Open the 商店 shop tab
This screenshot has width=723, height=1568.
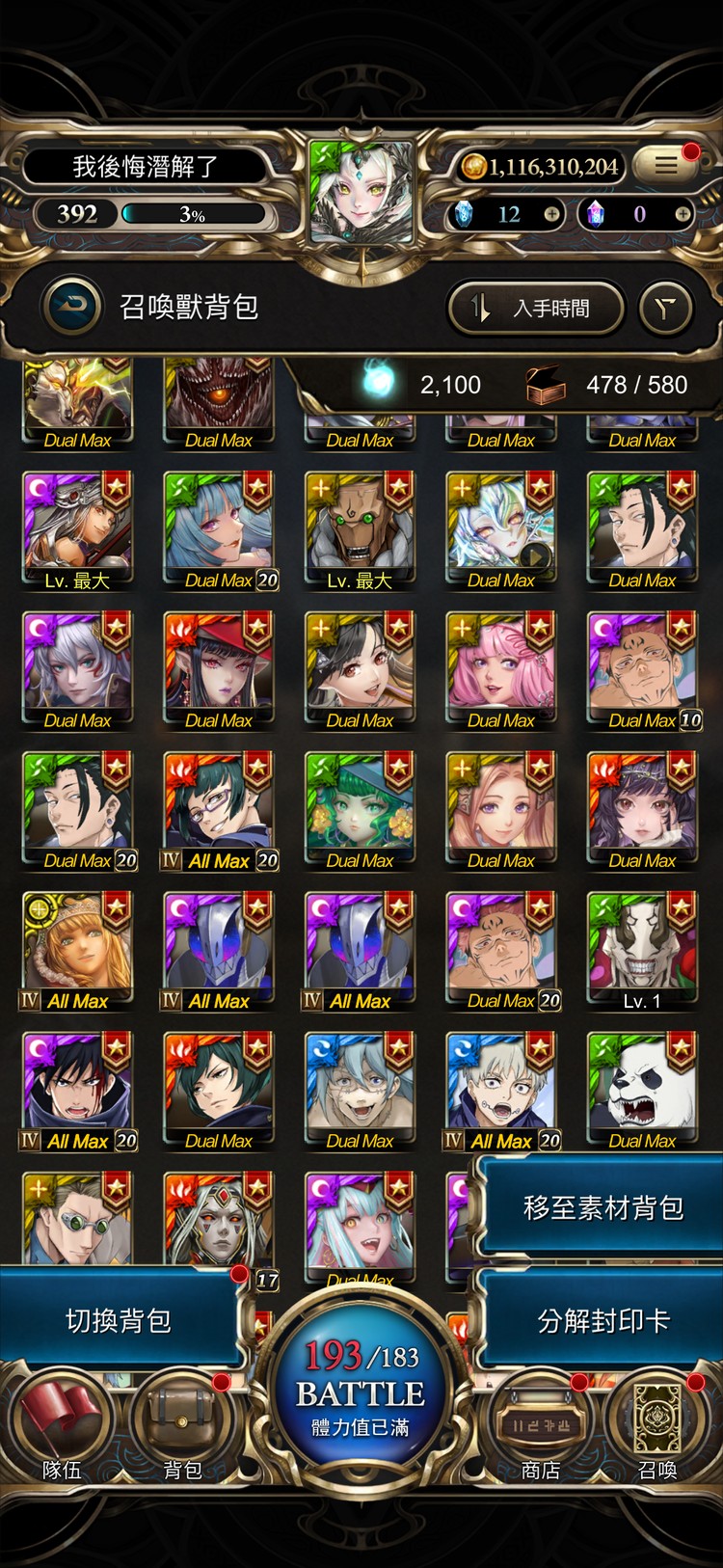[x=541, y=1427]
